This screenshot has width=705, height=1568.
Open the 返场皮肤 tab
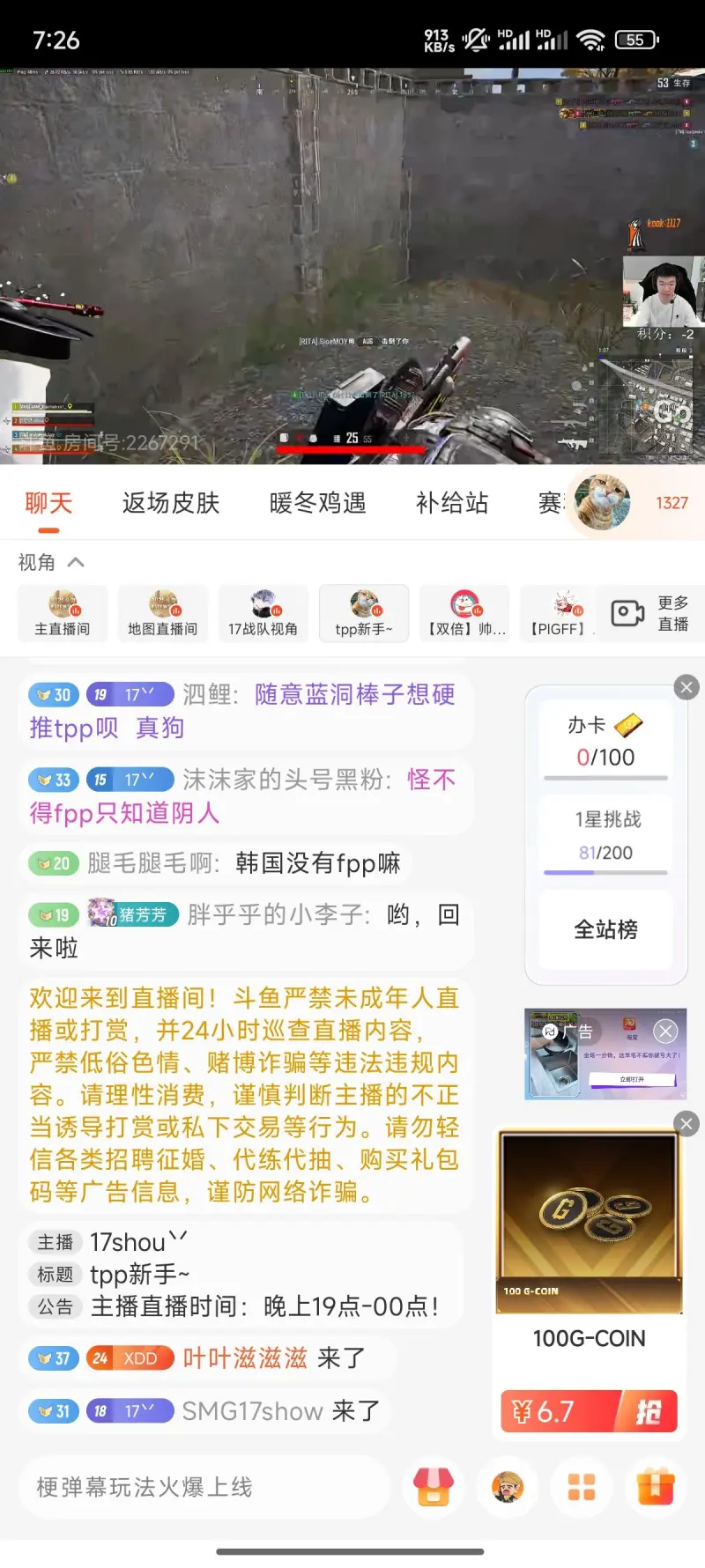coord(171,503)
